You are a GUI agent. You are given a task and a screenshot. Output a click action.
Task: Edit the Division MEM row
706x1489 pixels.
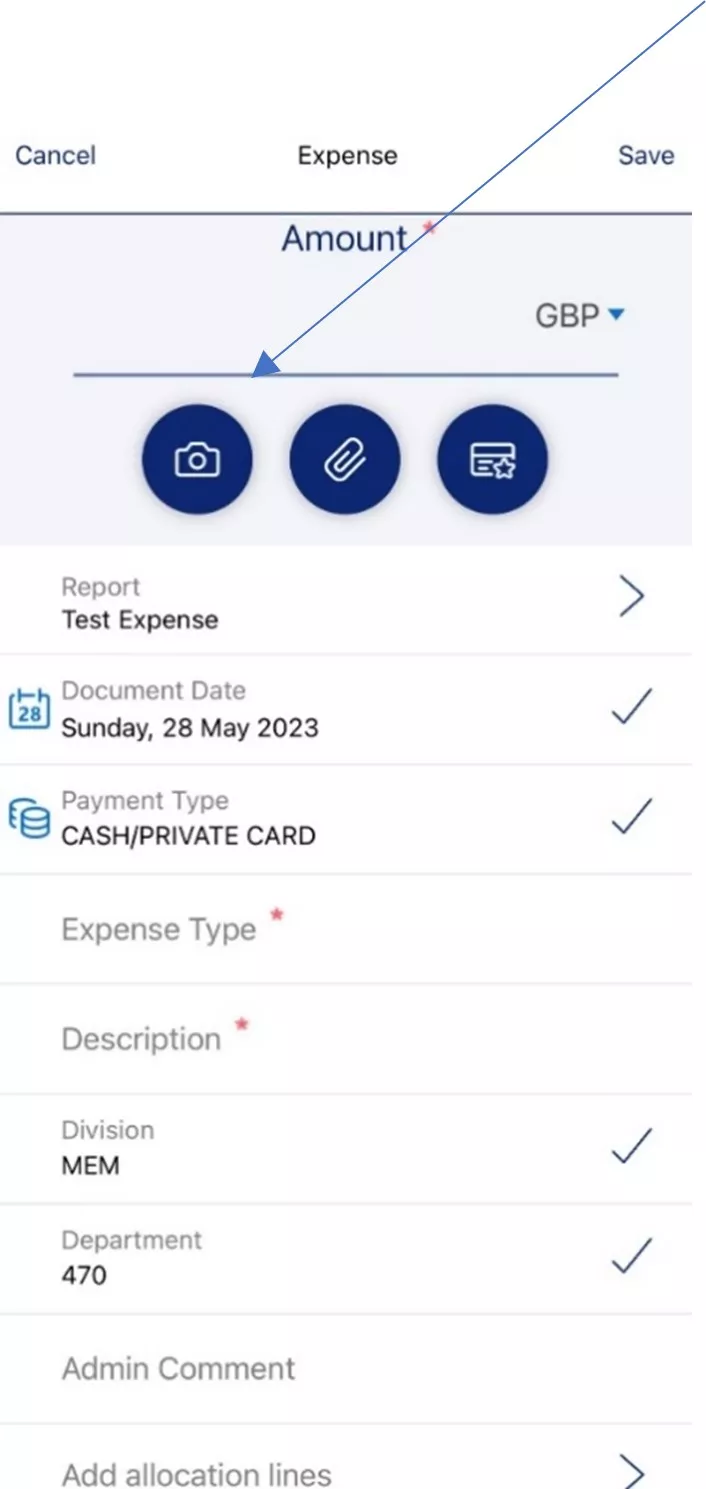click(345, 1148)
